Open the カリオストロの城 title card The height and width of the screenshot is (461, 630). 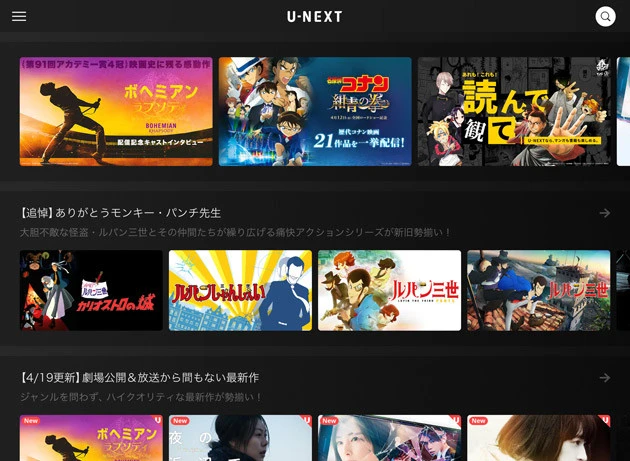91,290
